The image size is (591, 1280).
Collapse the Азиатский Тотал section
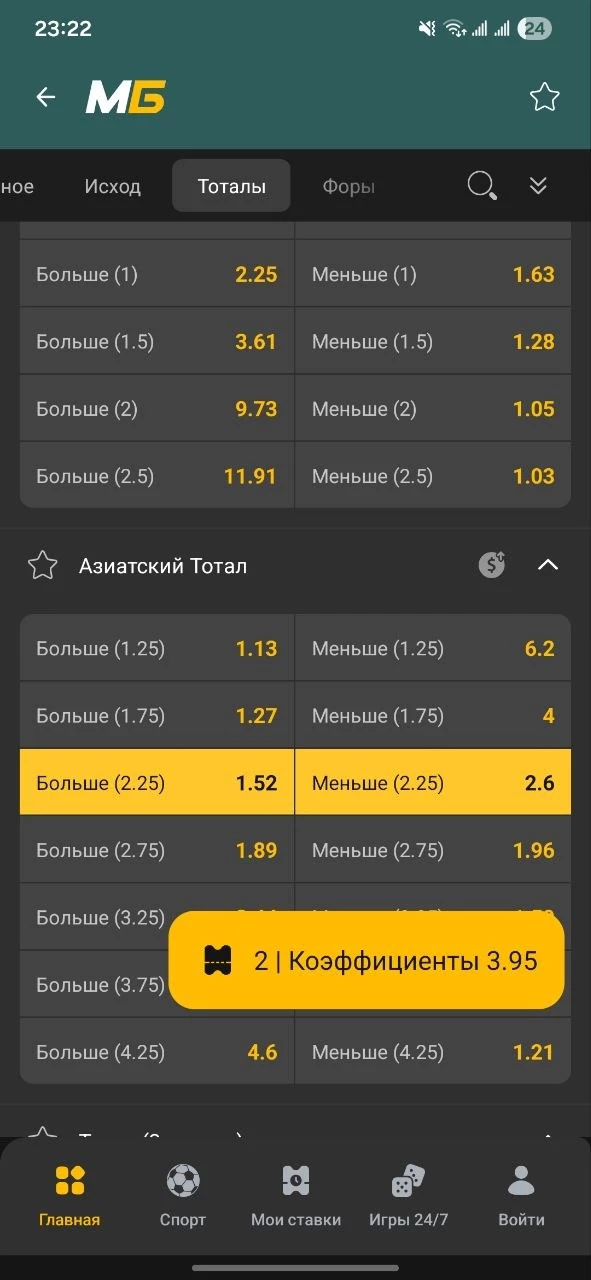547,565
